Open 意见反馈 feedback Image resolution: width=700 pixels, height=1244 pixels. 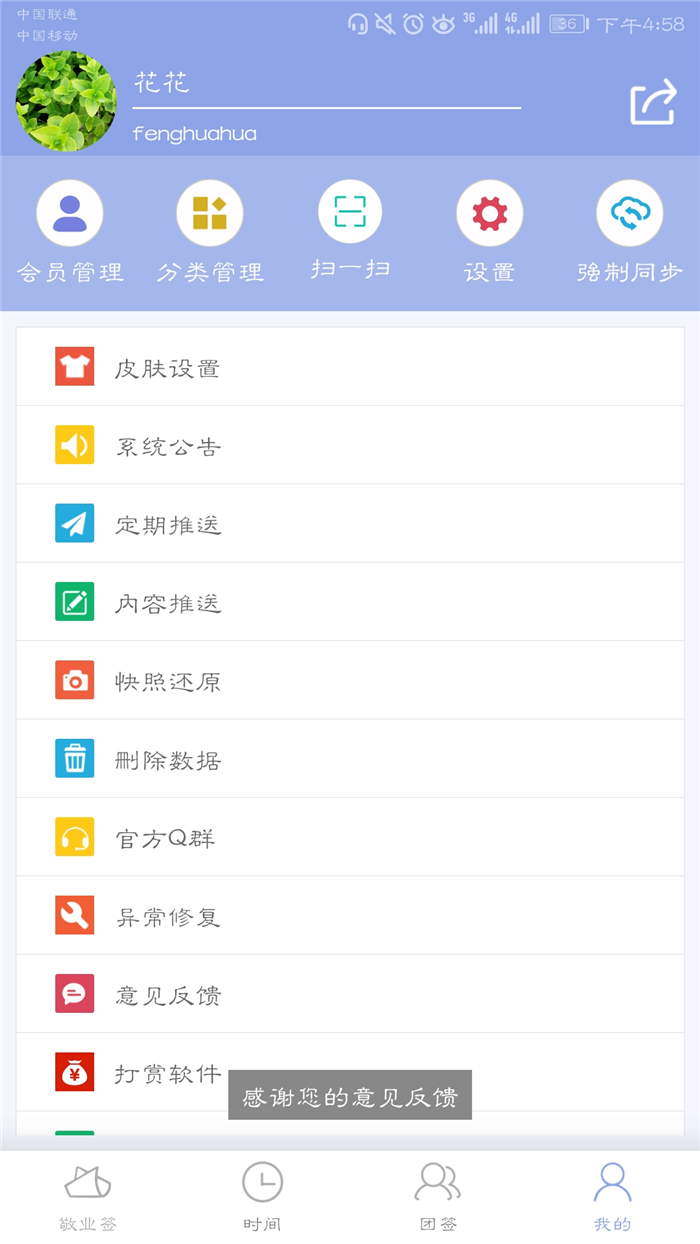[350, 993]
